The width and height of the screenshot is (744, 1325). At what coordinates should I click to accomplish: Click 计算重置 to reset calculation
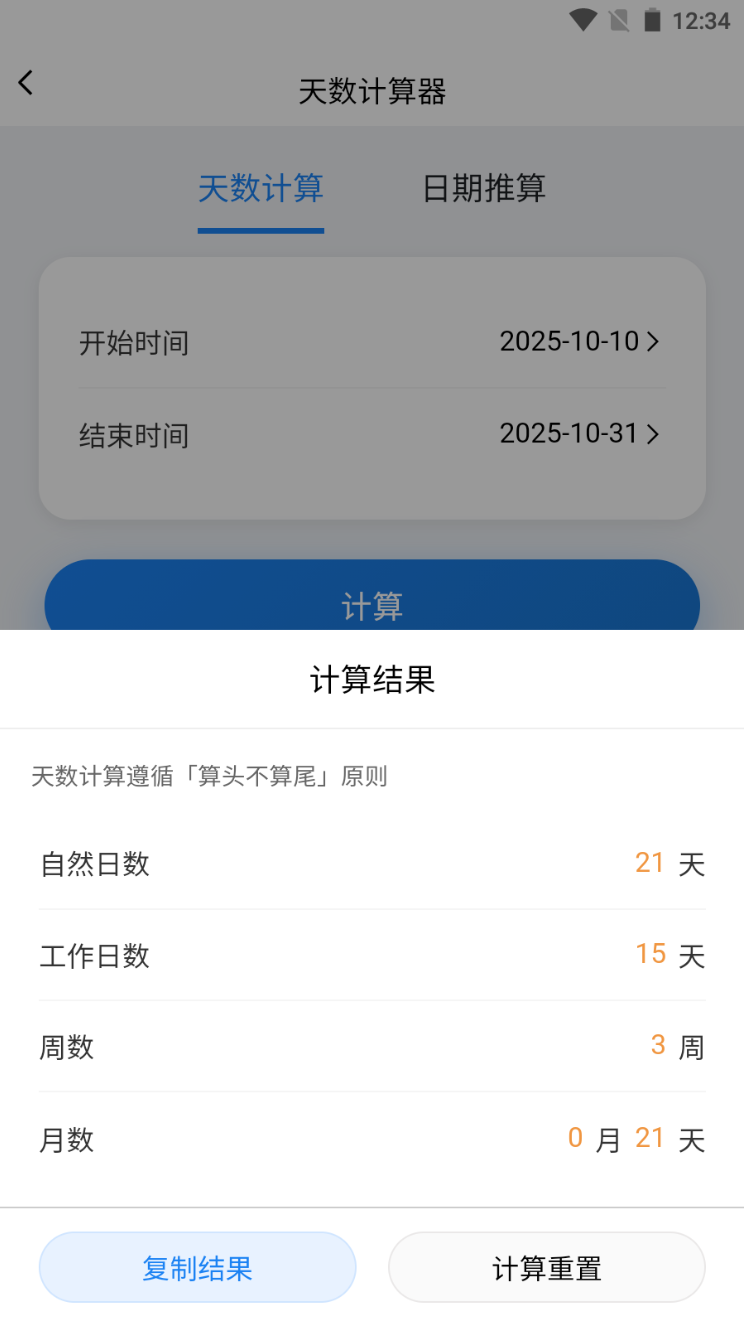click(546, 1267)
